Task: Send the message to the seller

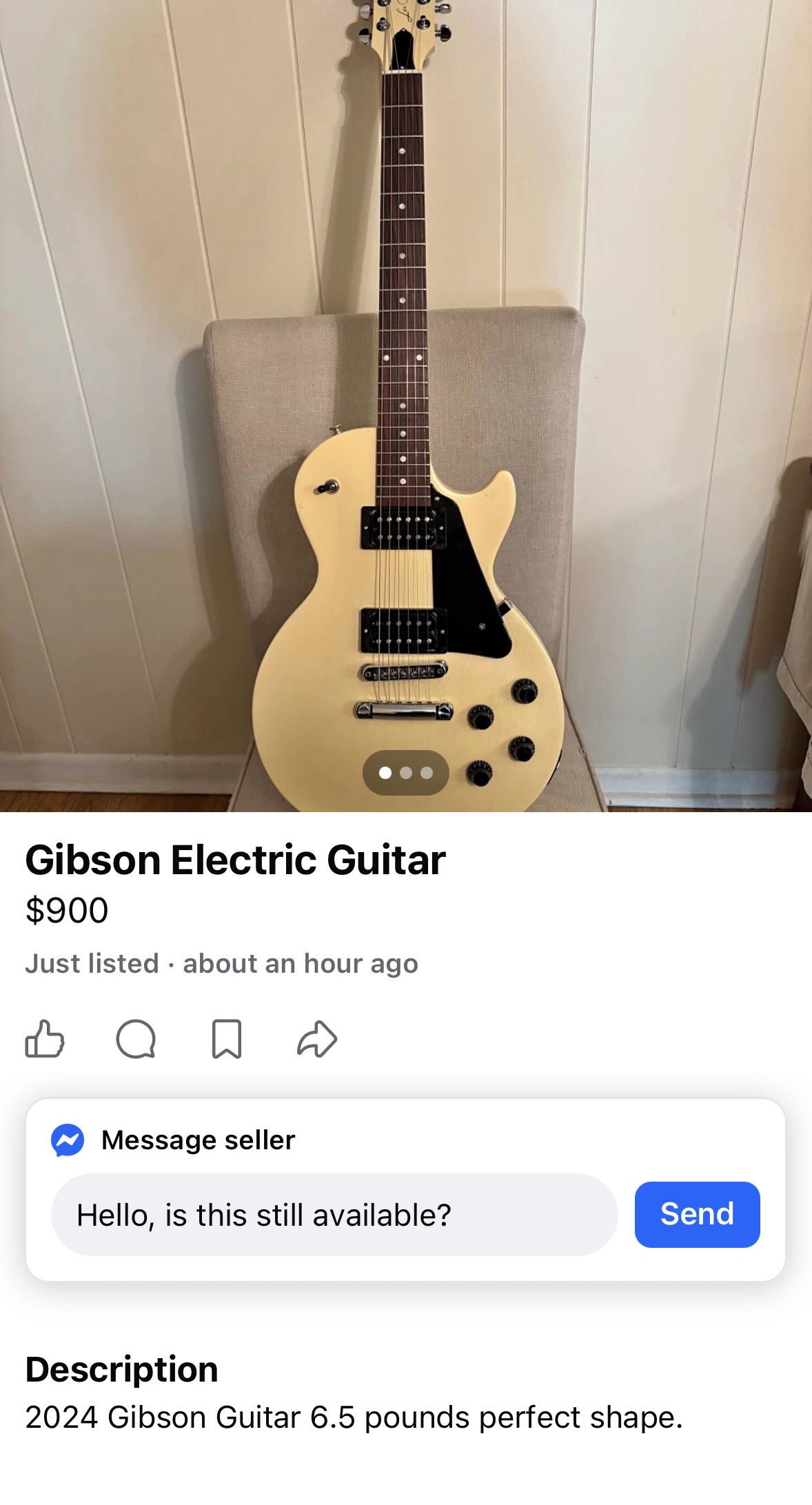Action: coord(696,1214)
